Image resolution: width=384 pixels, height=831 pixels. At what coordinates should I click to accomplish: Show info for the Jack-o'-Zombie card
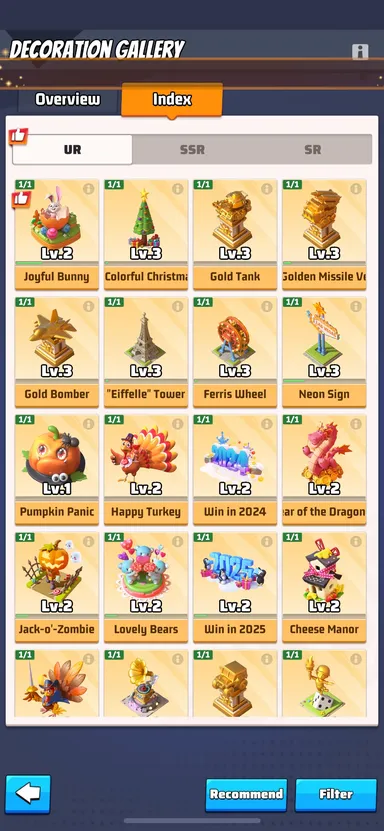tap(88, 542)
